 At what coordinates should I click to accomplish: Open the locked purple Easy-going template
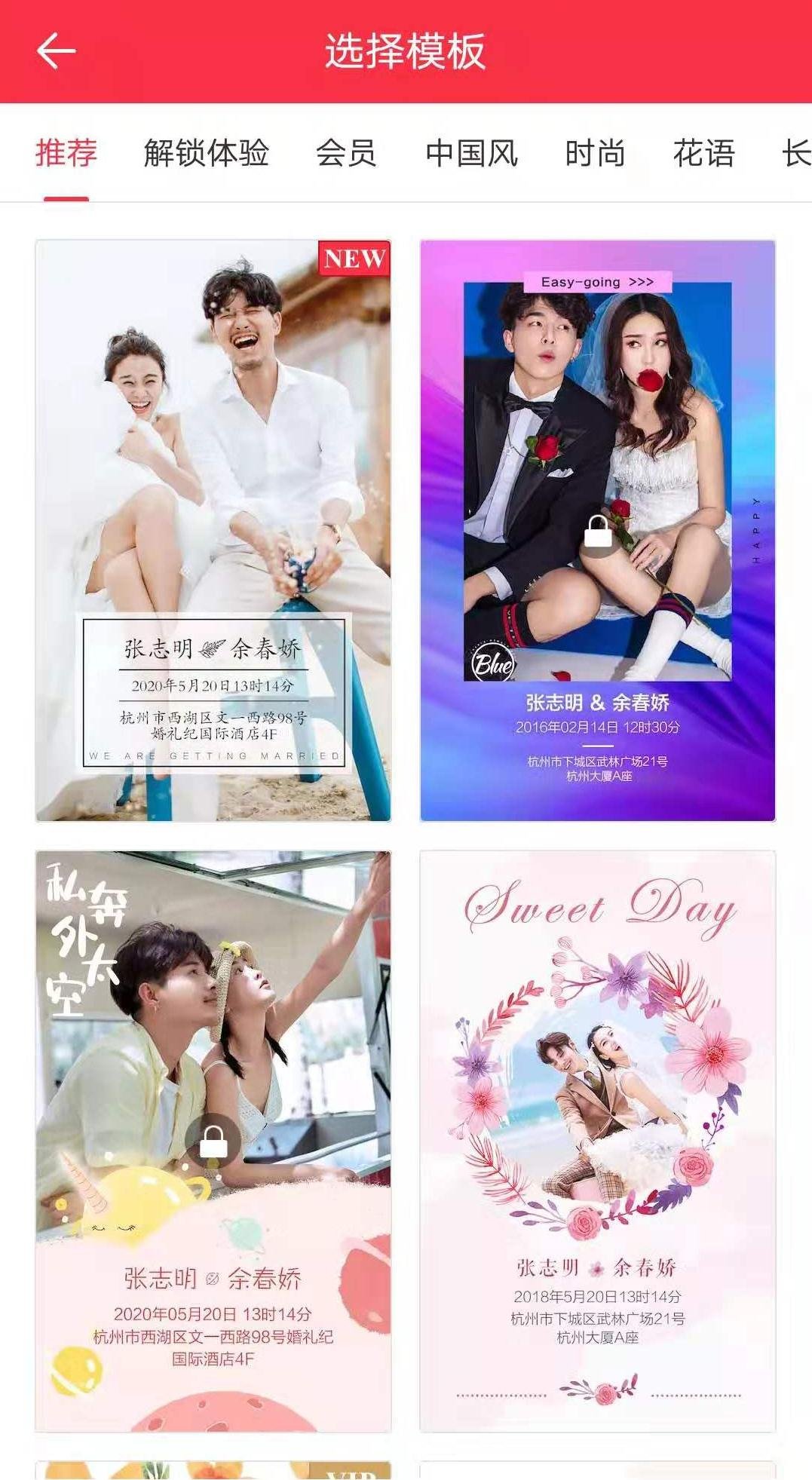coord(597,530)
